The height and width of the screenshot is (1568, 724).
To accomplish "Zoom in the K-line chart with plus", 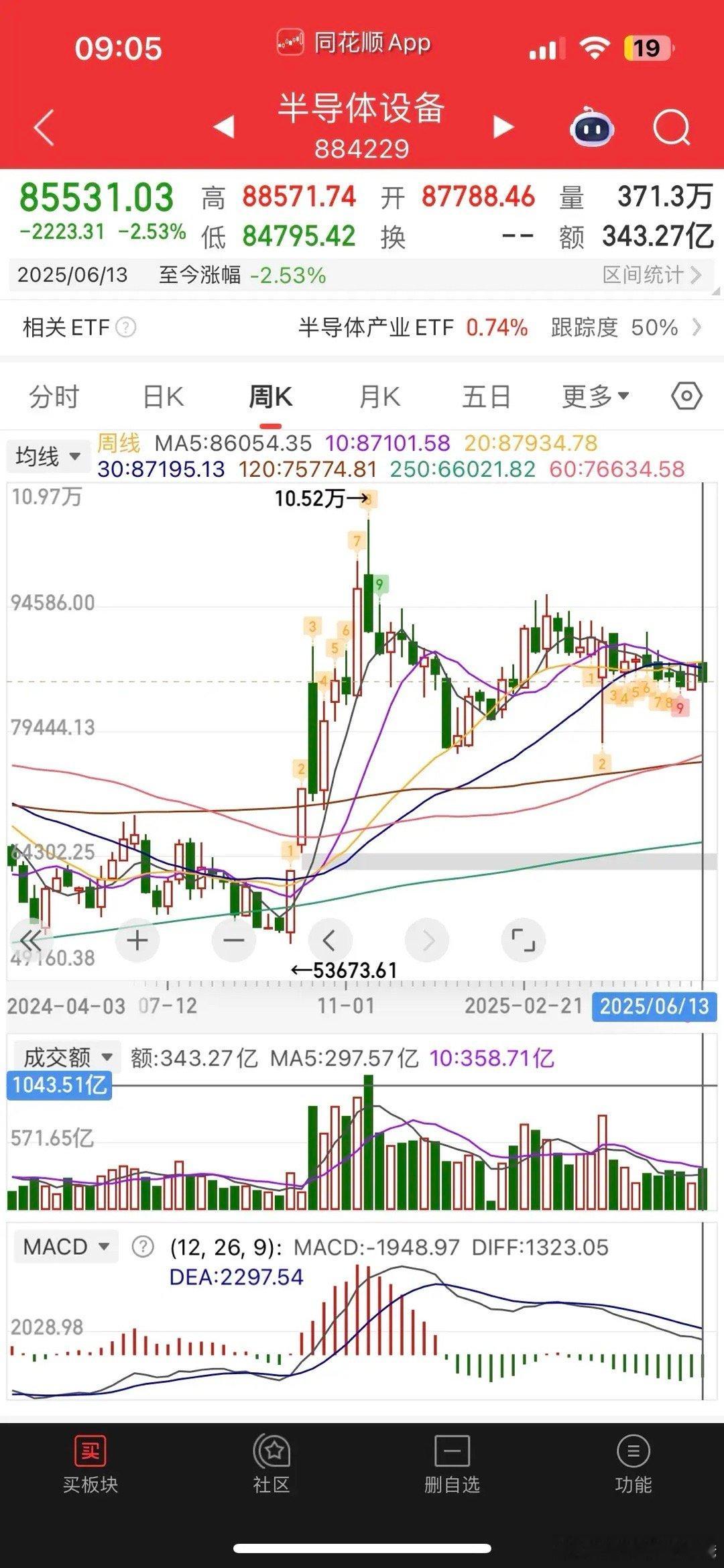I will pos(137,940).
